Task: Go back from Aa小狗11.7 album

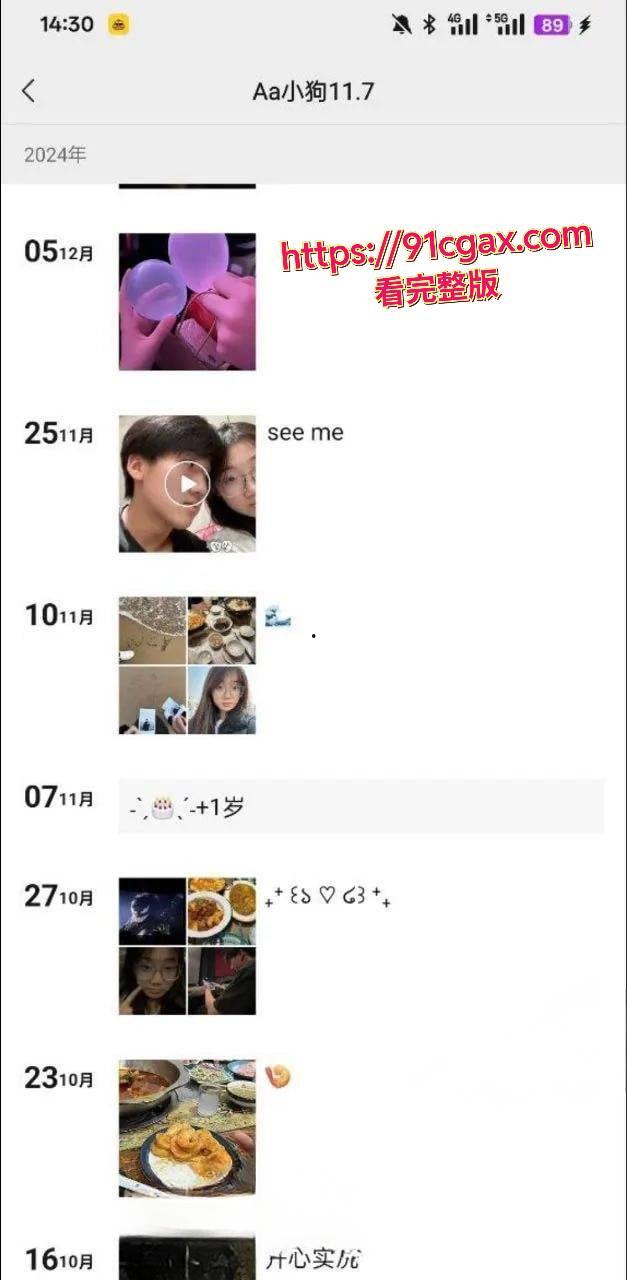Action: coord(28,91)
